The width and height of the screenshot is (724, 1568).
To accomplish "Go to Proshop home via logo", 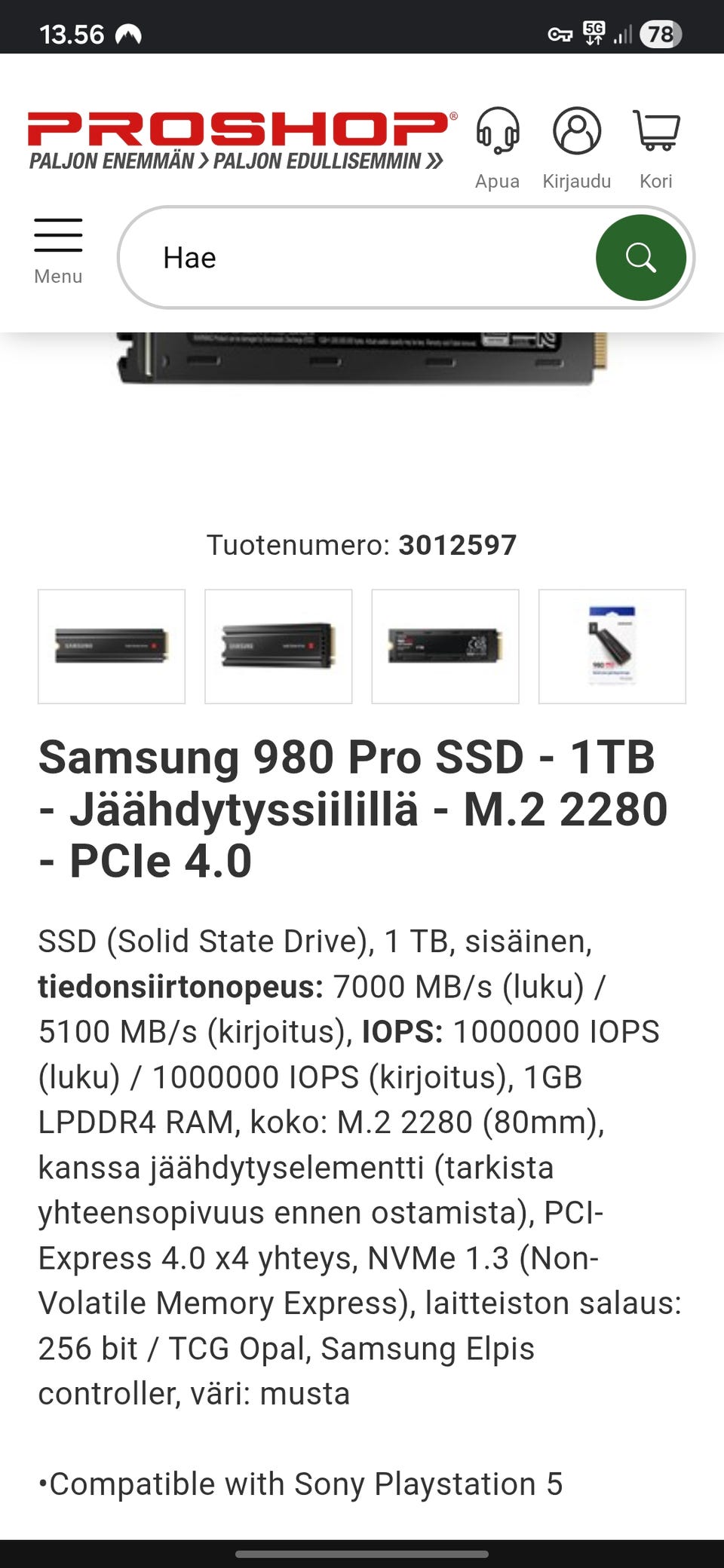I will coord(241,139).
